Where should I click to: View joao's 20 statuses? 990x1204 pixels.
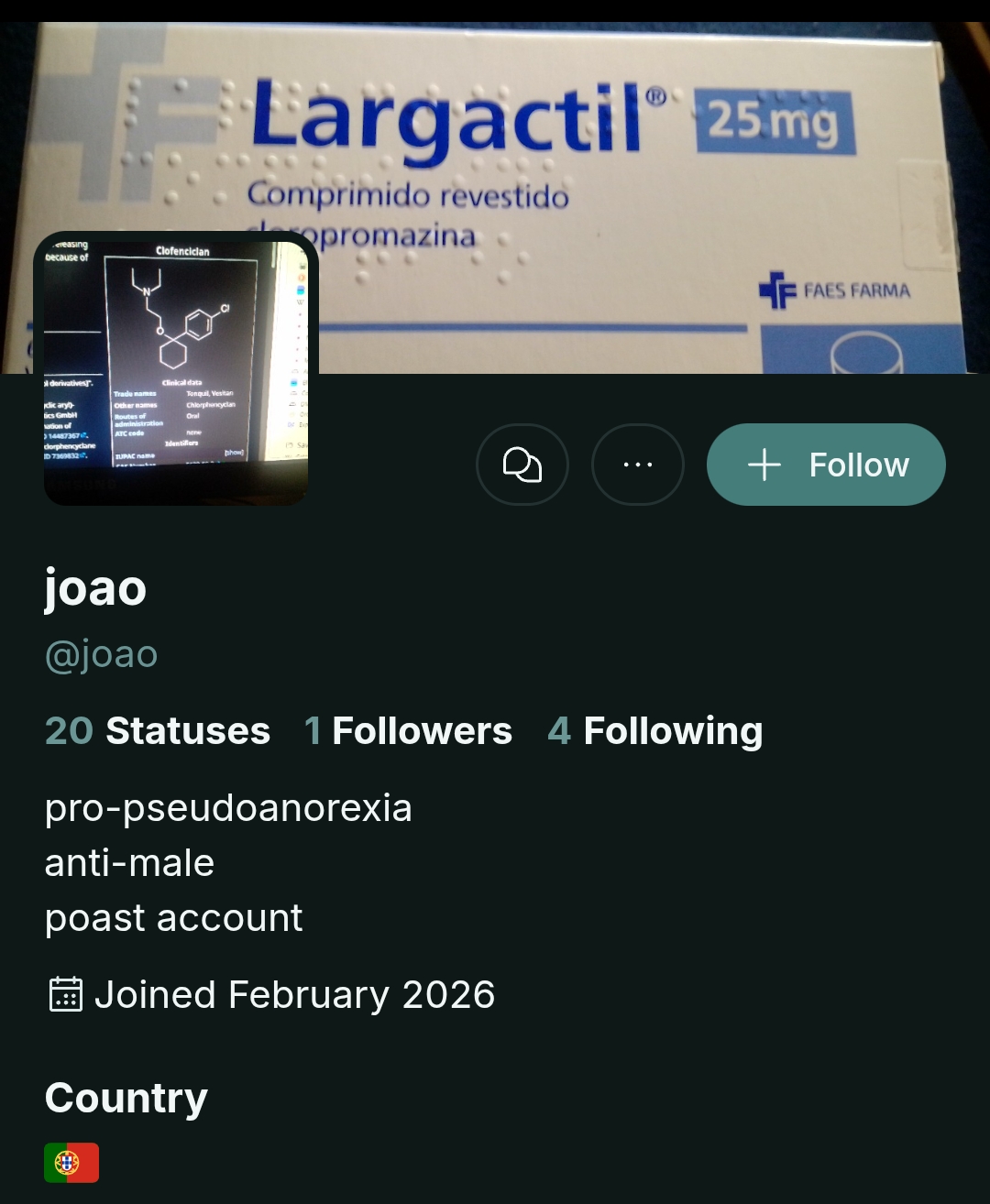tap(158, 731)
